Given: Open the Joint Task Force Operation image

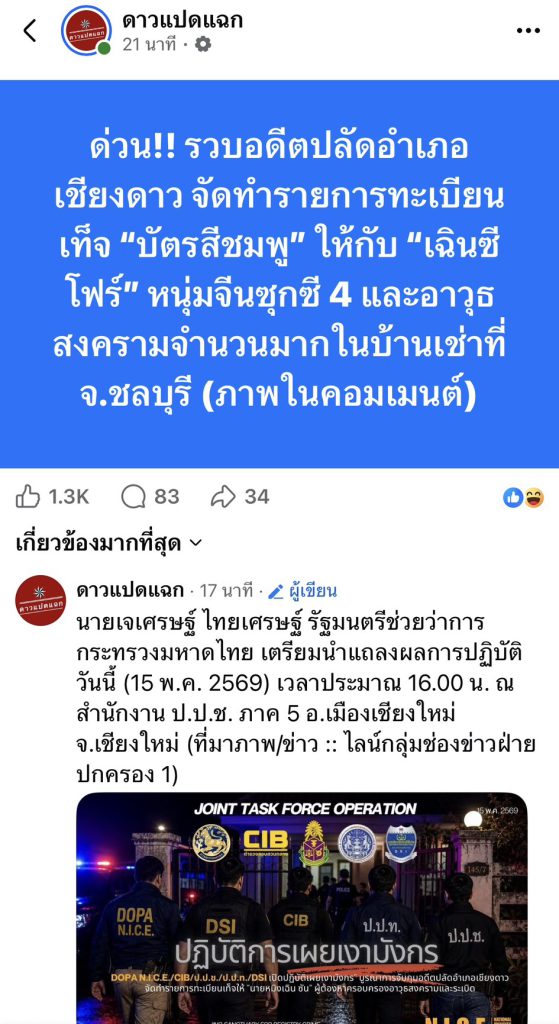Looking at the screenshot, I should (302, 908).
